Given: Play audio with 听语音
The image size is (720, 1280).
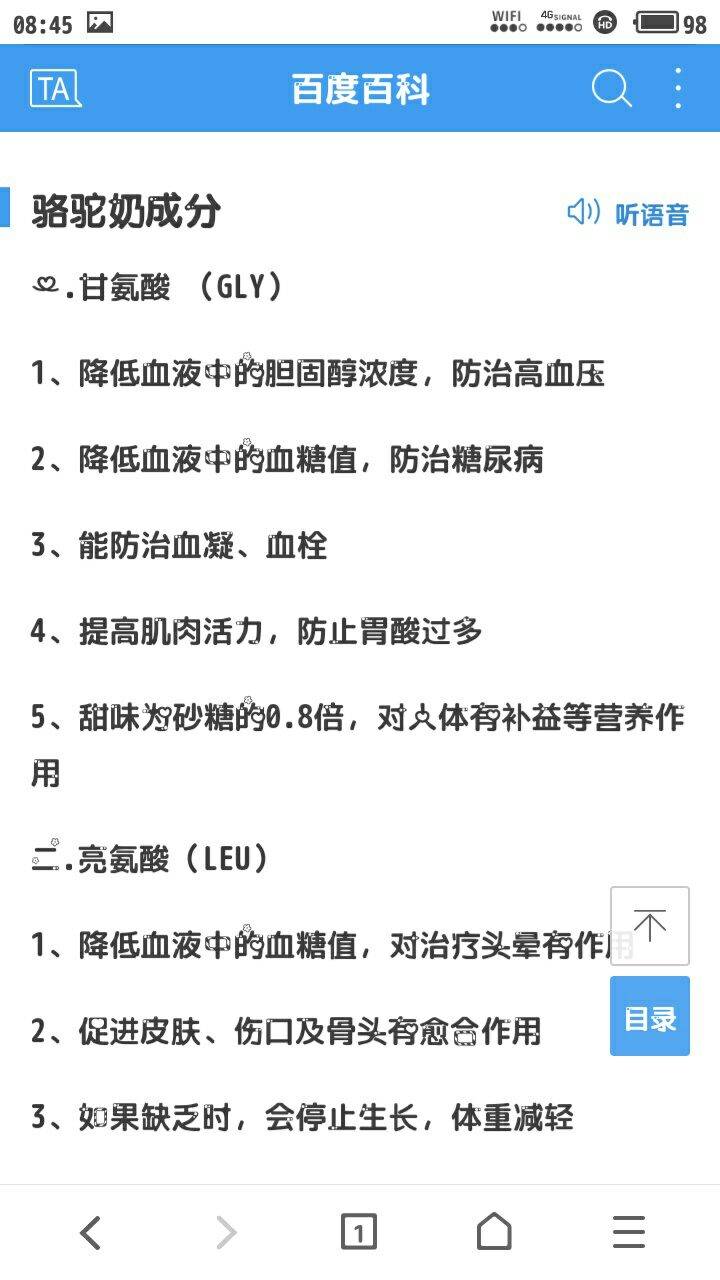Looking at the screenshot, I should (629, 213).
